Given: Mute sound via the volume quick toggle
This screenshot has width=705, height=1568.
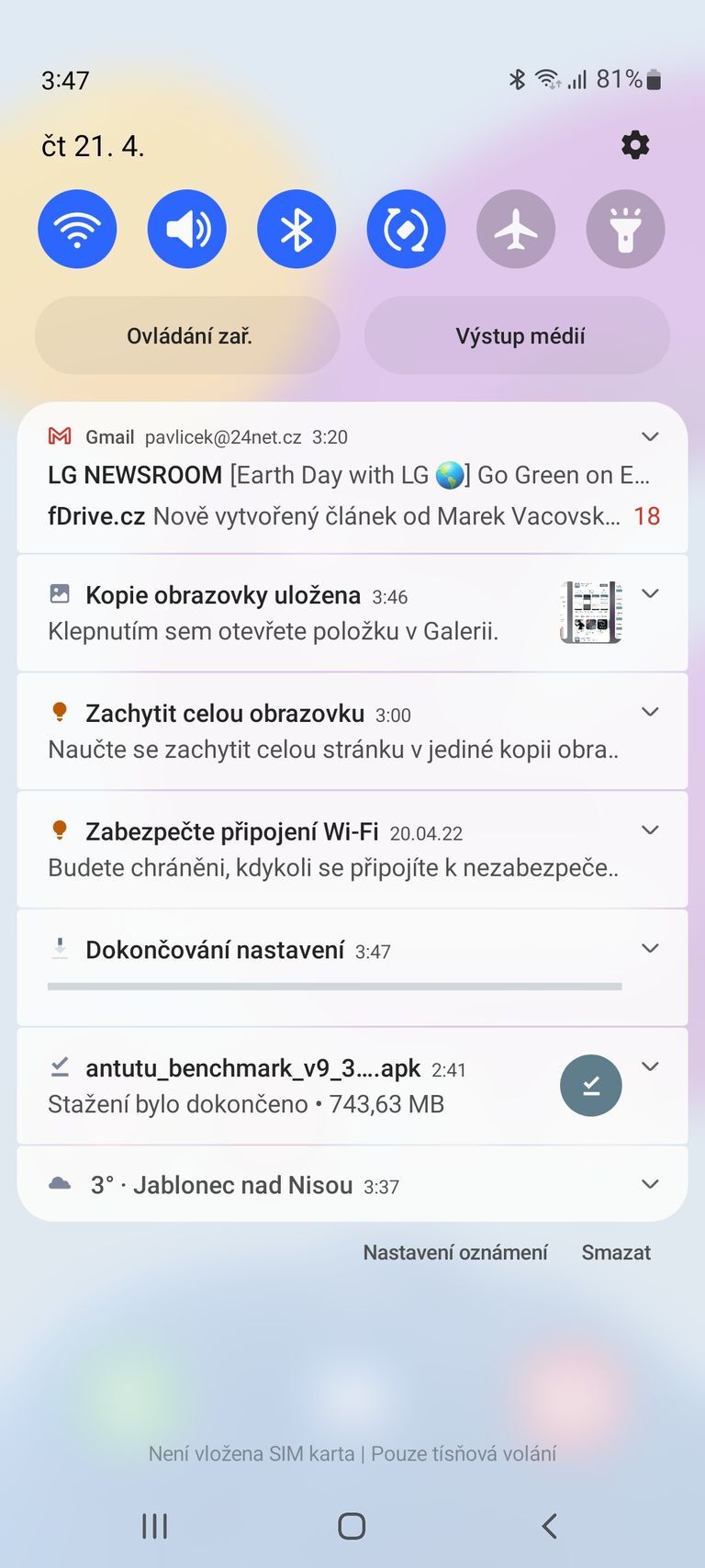Looking at the screenshot, I should tap(186, 229).
